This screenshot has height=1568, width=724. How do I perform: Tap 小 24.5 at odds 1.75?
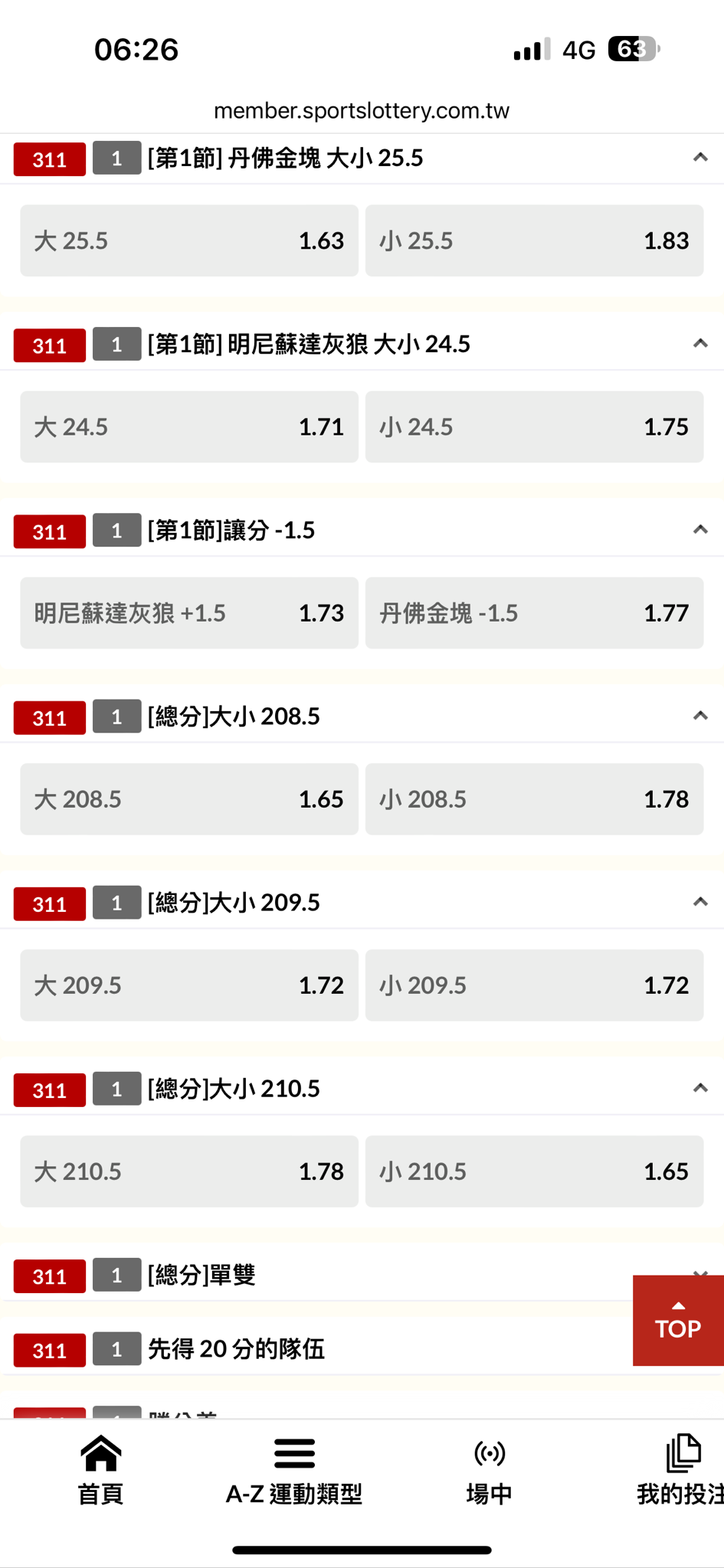[x=534, y=426]
